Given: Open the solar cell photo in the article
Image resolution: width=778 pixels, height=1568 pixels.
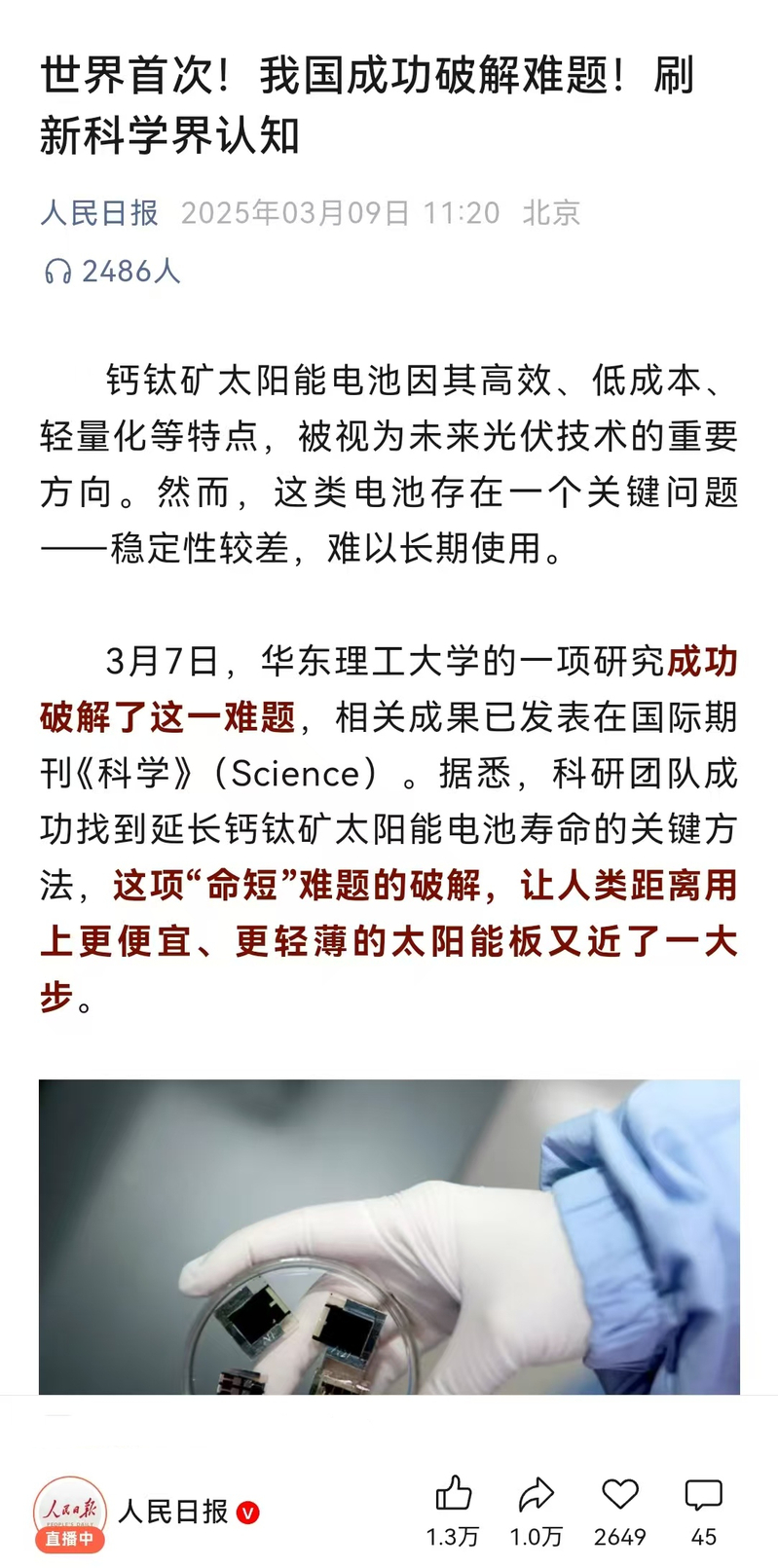Looking at the screenshot, I should point(389,1236).
